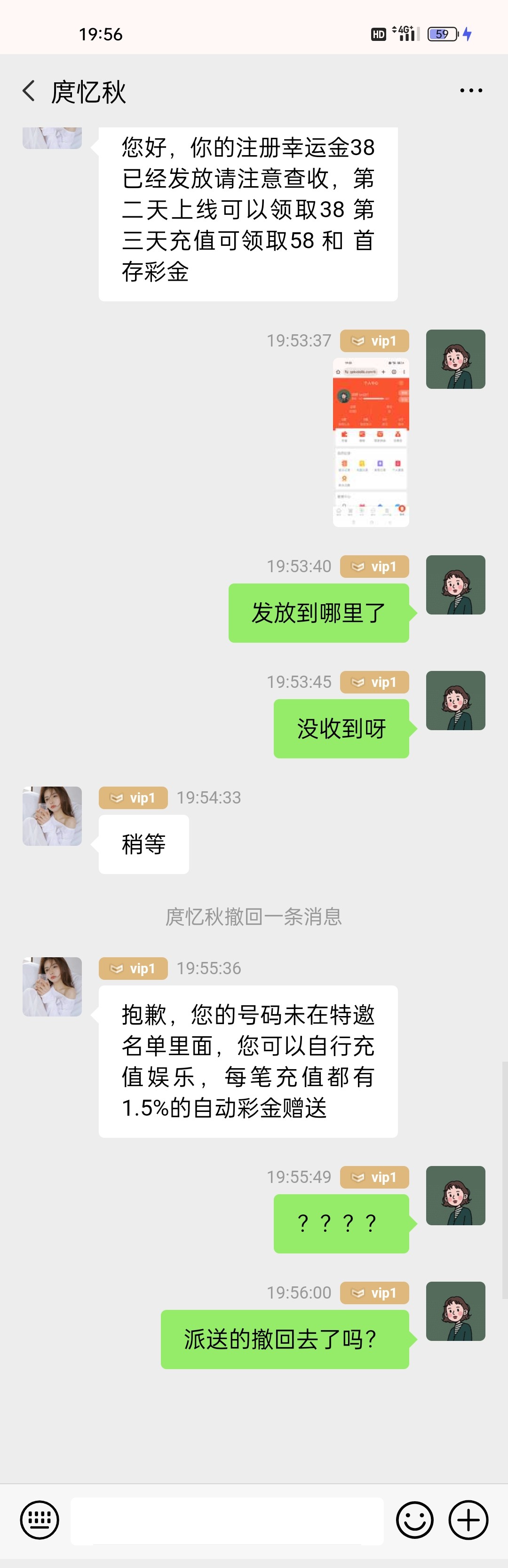Image resolution: width=508 pixels, height=1568 pixels.
Task: View 庹忆秋's avatar beside the 稍等 message
Action: point(52,816)
